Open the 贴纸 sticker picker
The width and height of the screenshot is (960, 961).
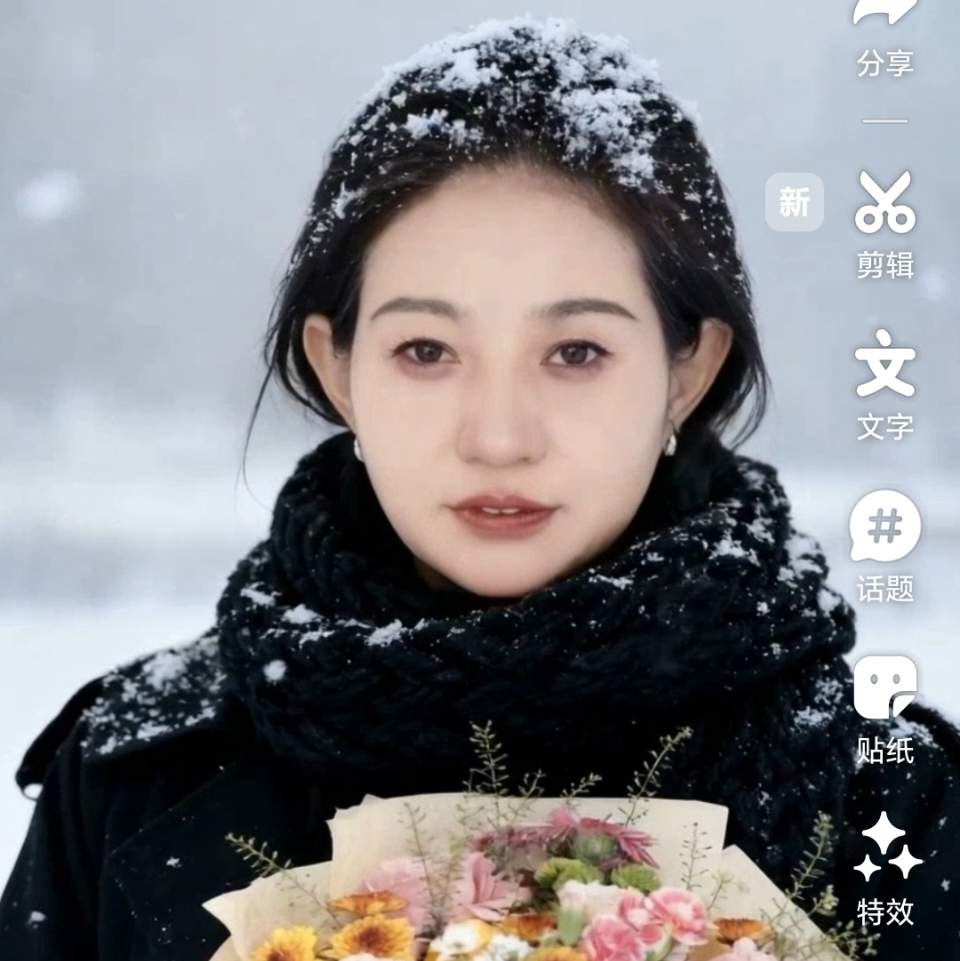(885, 688)
